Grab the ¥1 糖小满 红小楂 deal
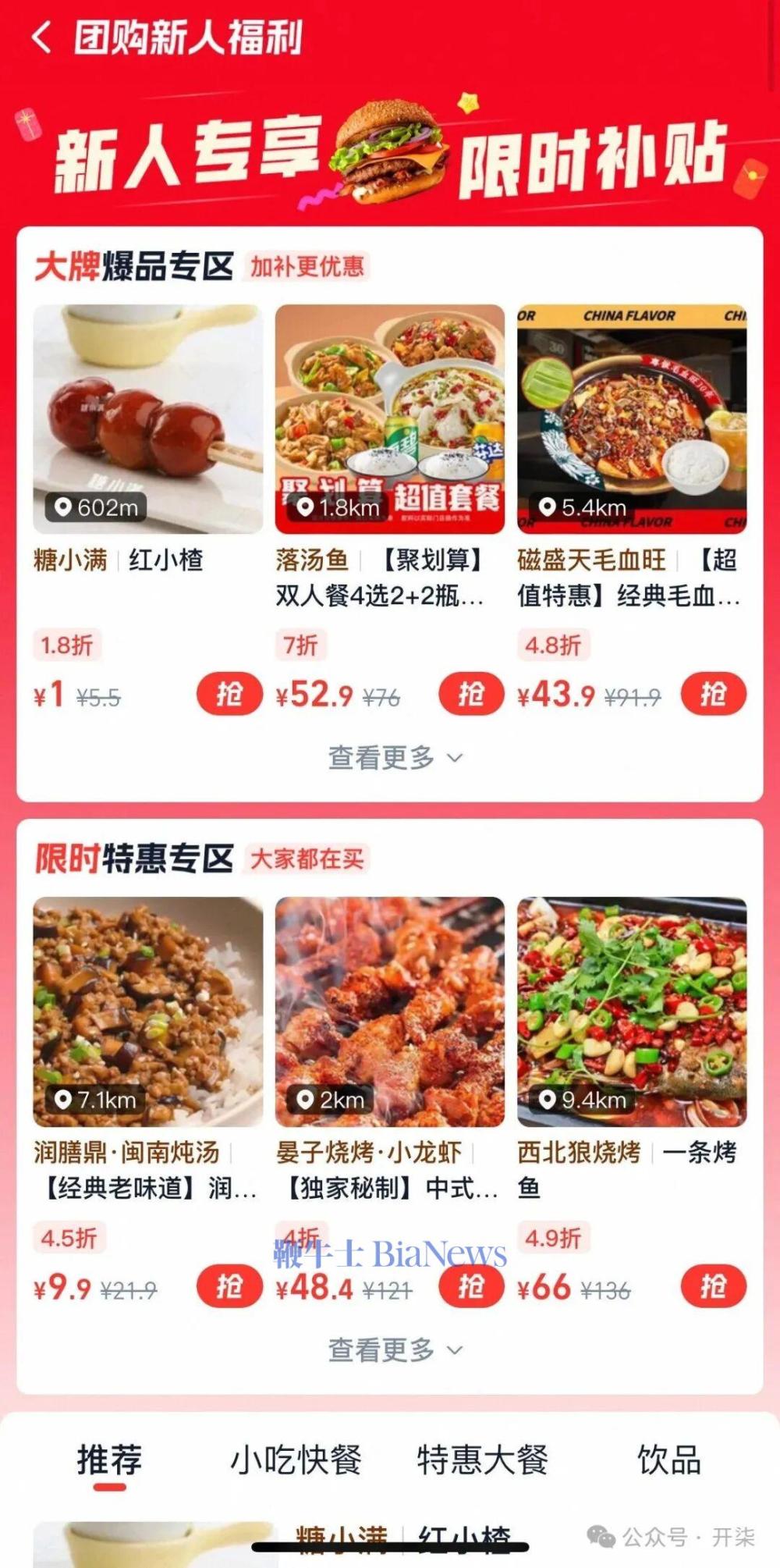780x1568 pixels. [x=229, y=694]
